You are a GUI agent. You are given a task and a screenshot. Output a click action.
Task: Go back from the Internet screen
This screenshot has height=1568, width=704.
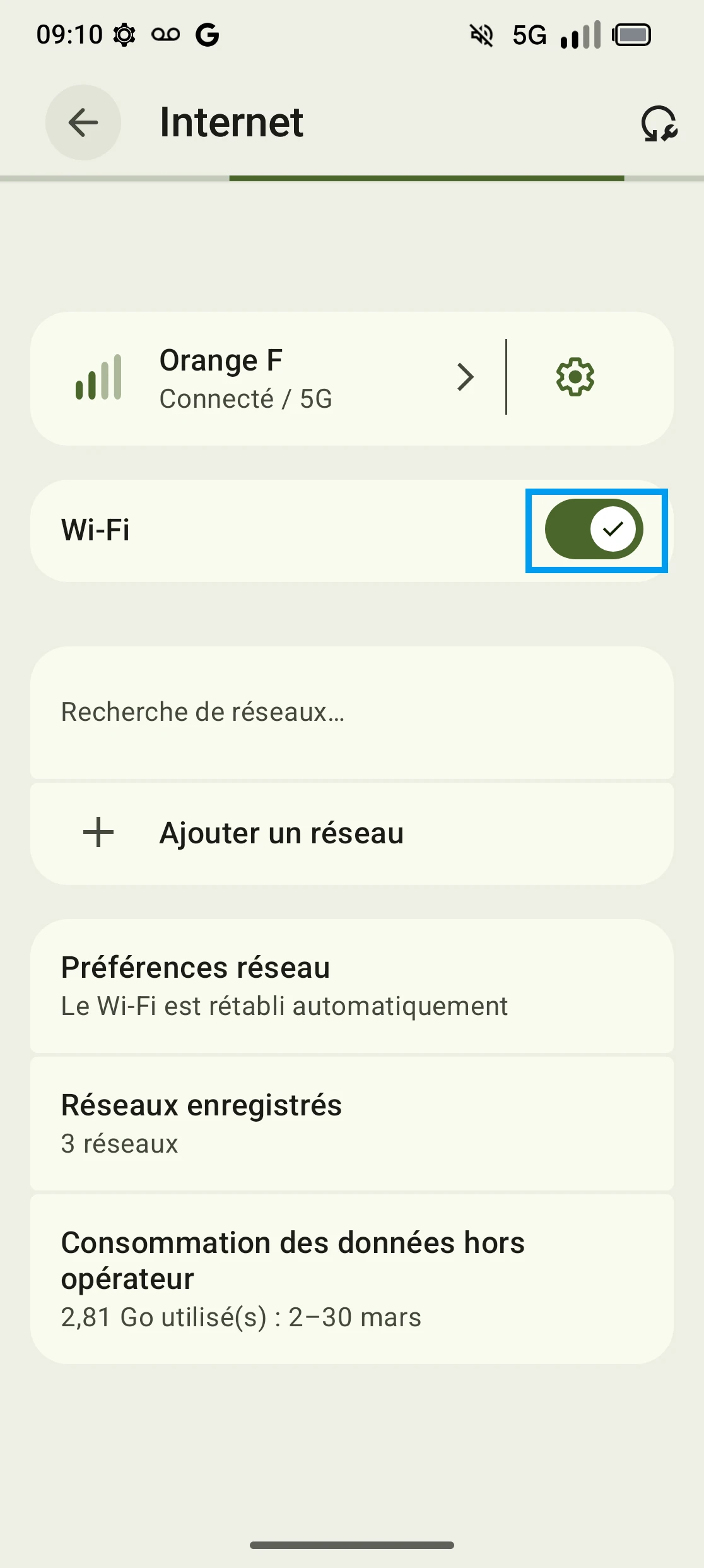click(x=83, y=122)
